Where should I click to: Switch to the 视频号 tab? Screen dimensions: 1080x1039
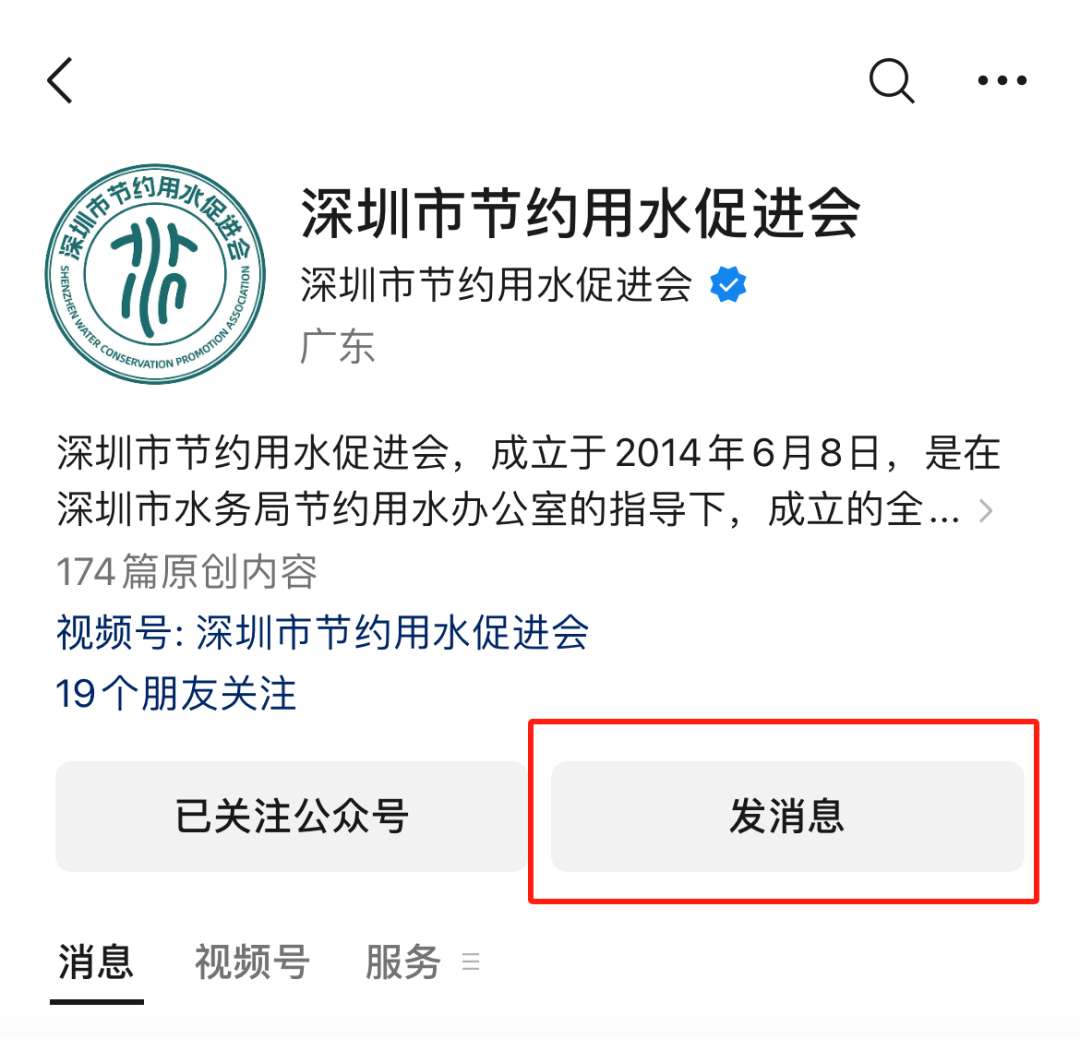click(252, 963)
